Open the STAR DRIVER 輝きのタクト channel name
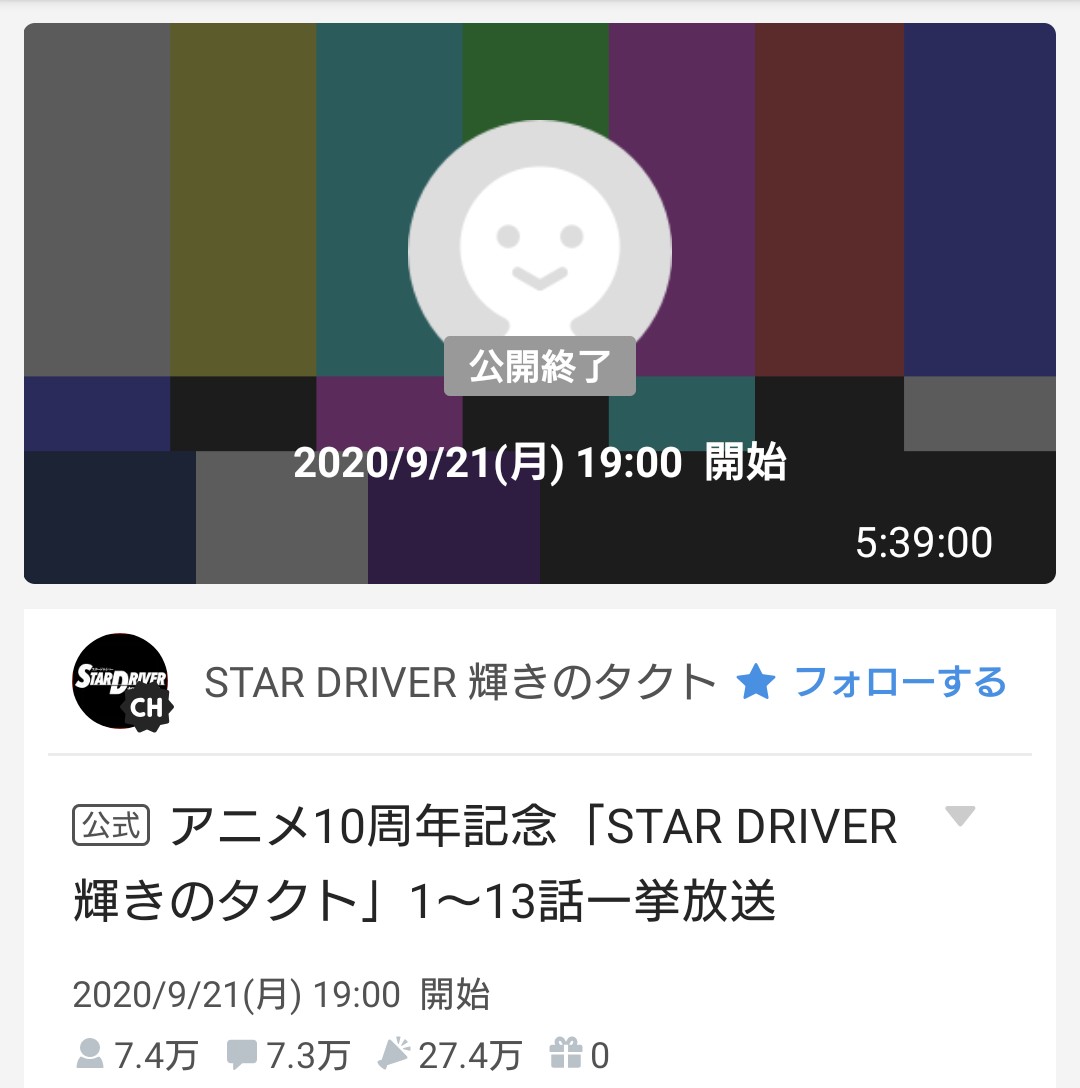The height and width of the screenshot is (1088, 1080). (460, 682)
